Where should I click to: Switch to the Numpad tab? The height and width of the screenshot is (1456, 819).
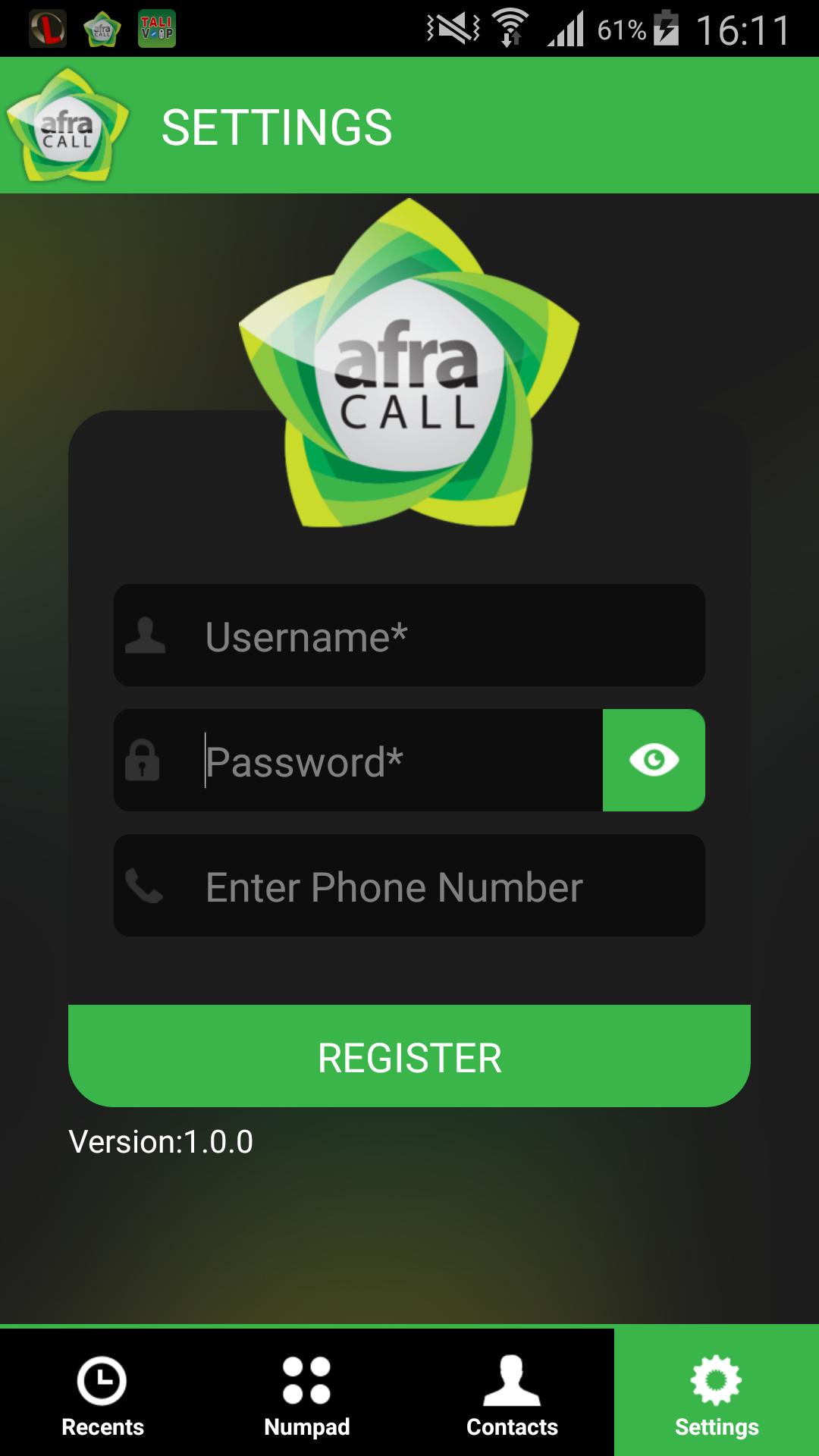[307, 1394]
